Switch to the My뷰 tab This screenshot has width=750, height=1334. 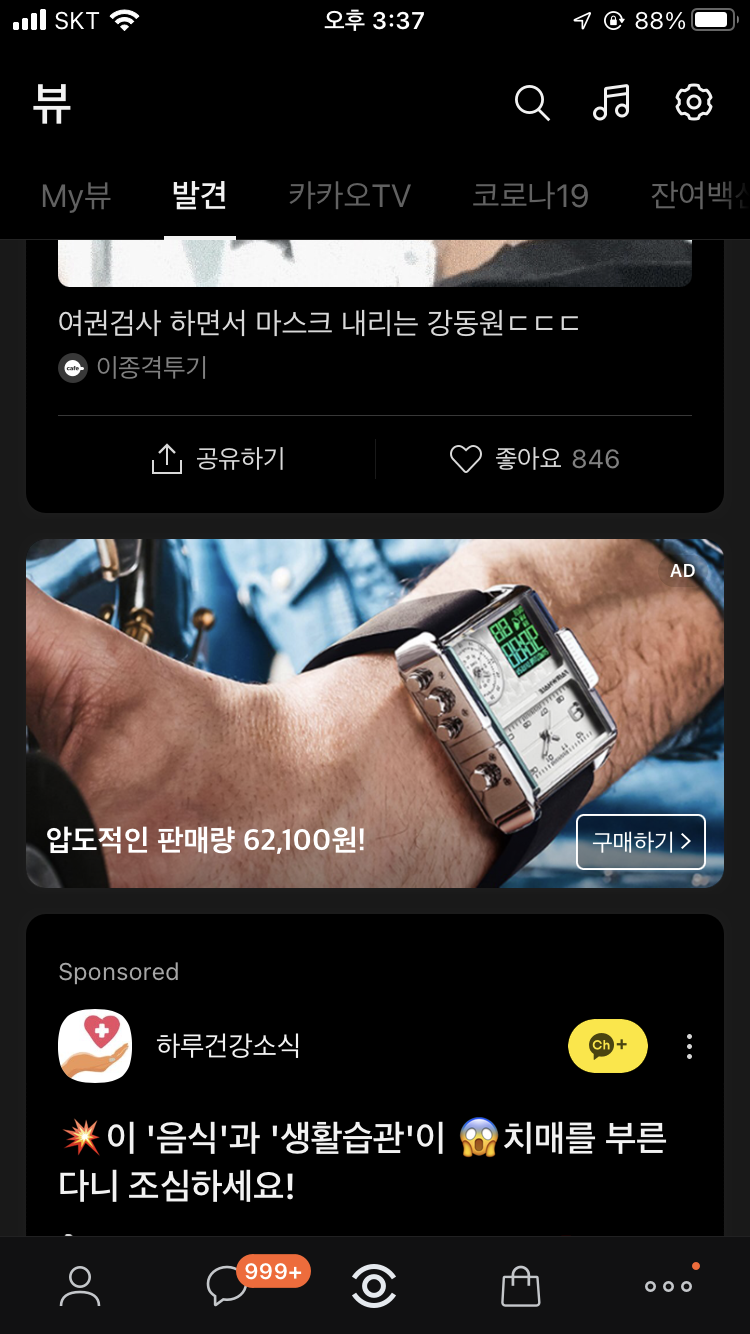point(74,196)
